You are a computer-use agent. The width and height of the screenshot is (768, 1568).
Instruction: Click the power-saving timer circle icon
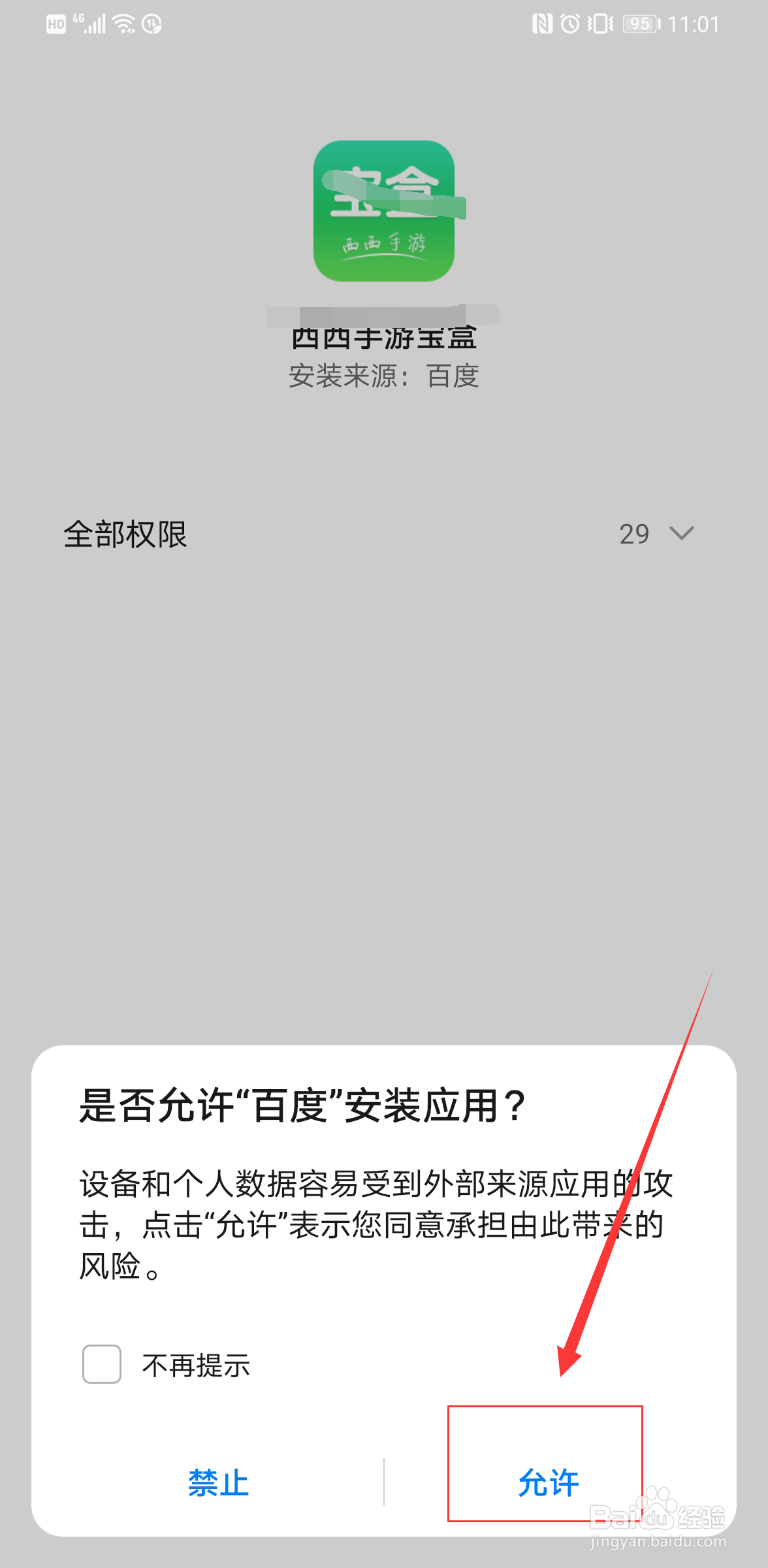[151, 24]
